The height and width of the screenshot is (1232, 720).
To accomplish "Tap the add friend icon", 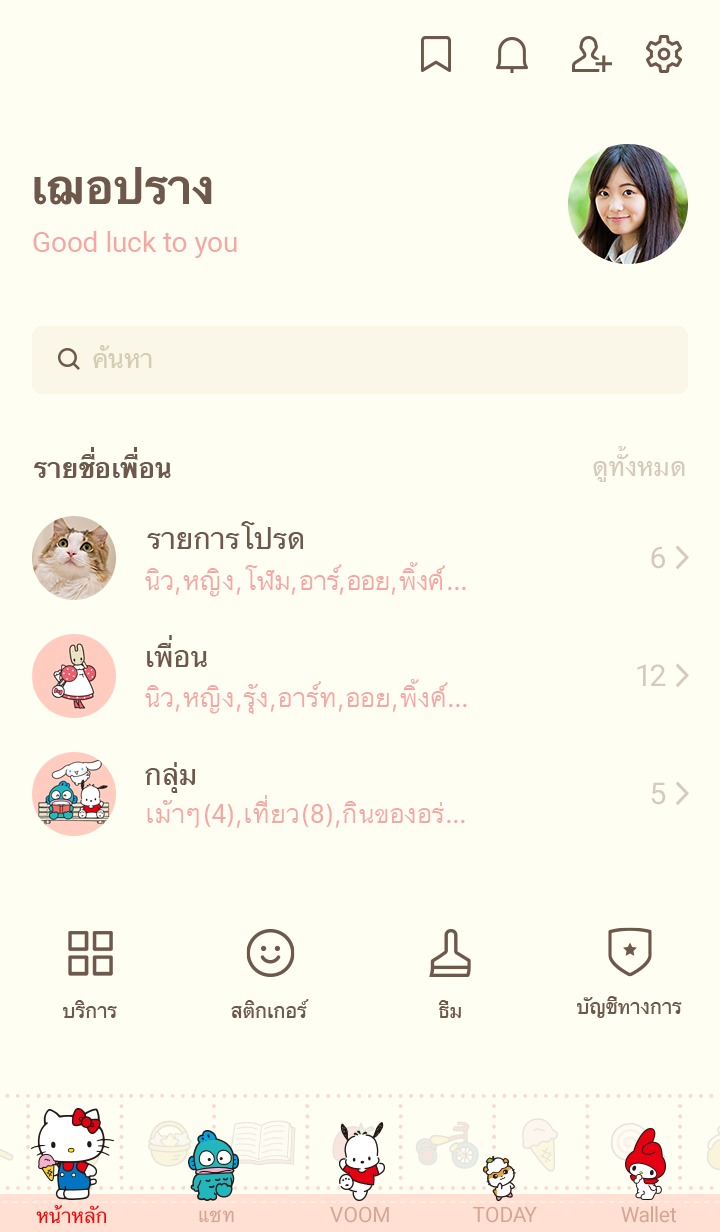I will coord(591,55).
